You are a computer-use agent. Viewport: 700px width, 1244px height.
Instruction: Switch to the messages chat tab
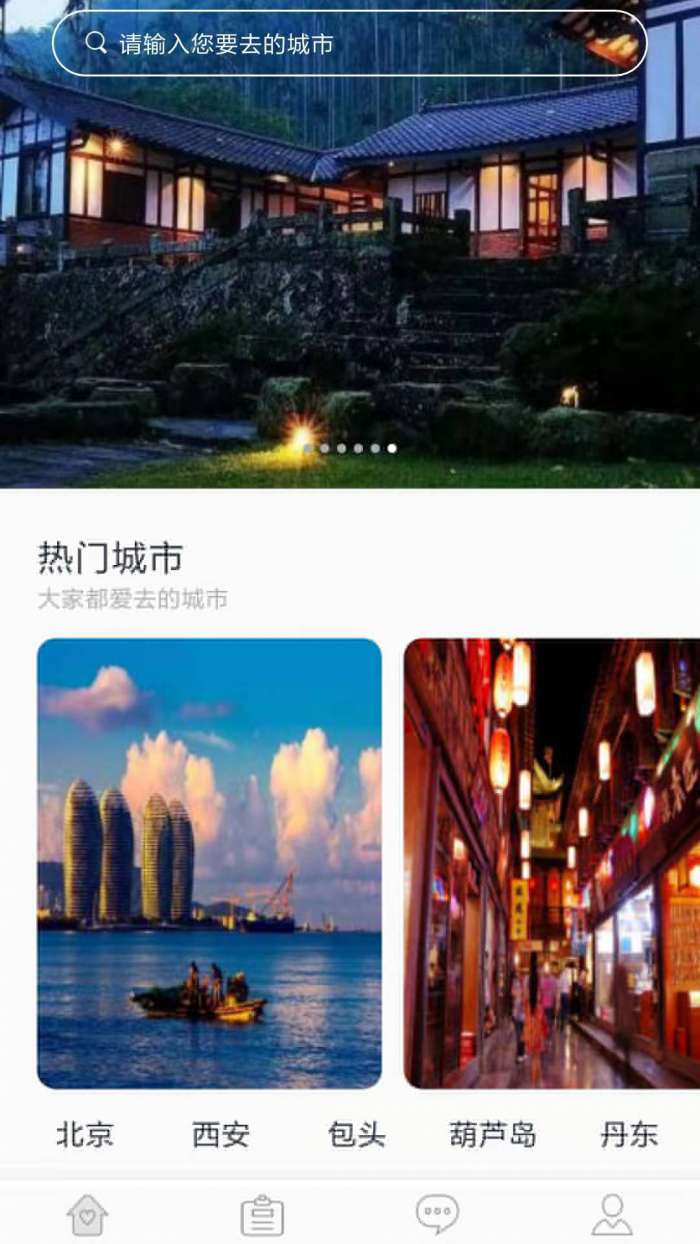(x=437, y=1214)
